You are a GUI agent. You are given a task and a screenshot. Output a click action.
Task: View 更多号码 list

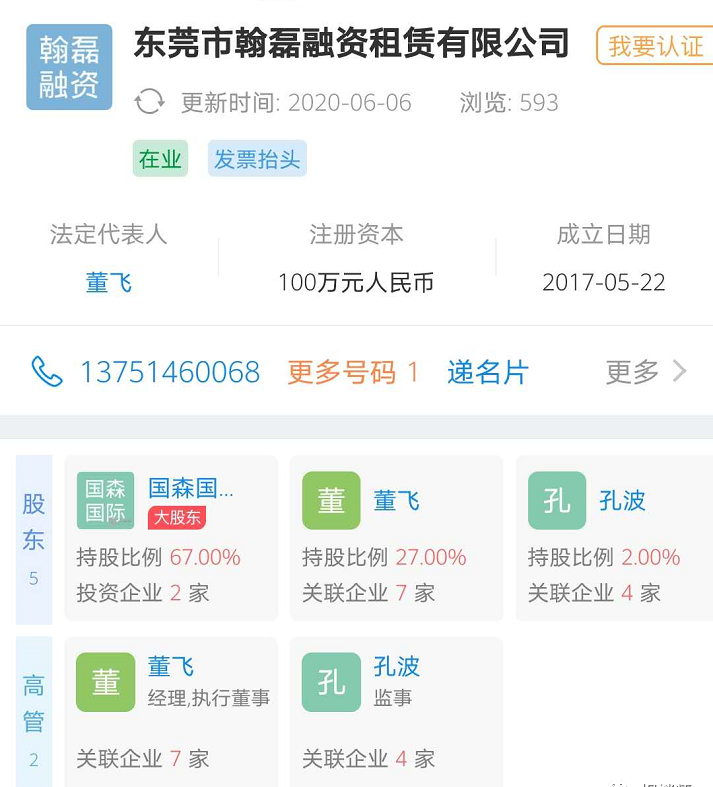(353, 372)
